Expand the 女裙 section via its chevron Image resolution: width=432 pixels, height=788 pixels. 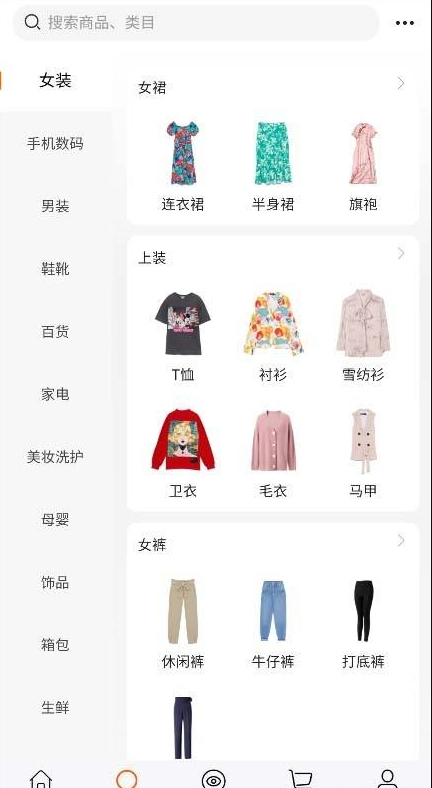pos(401,83)
